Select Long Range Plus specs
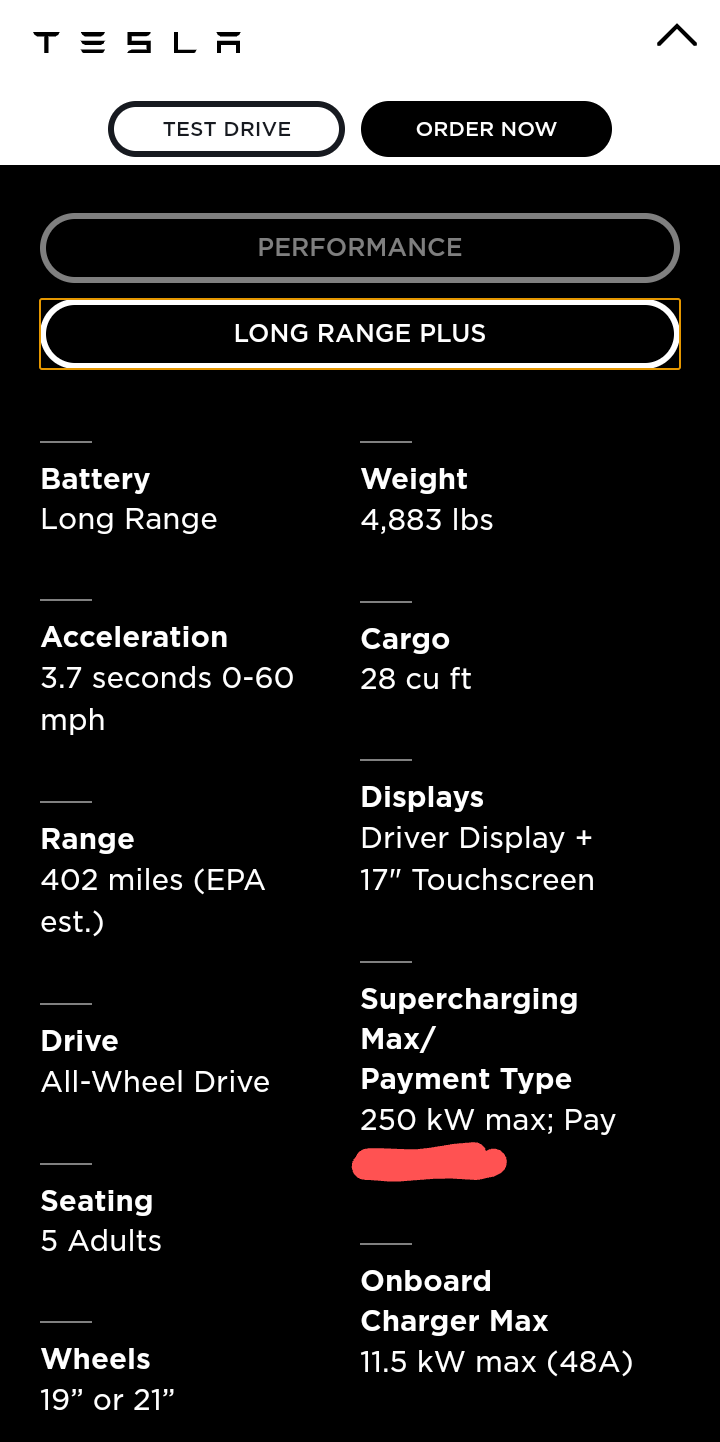This screenshot has width=720, height=1442. click(x=360, y=334)
